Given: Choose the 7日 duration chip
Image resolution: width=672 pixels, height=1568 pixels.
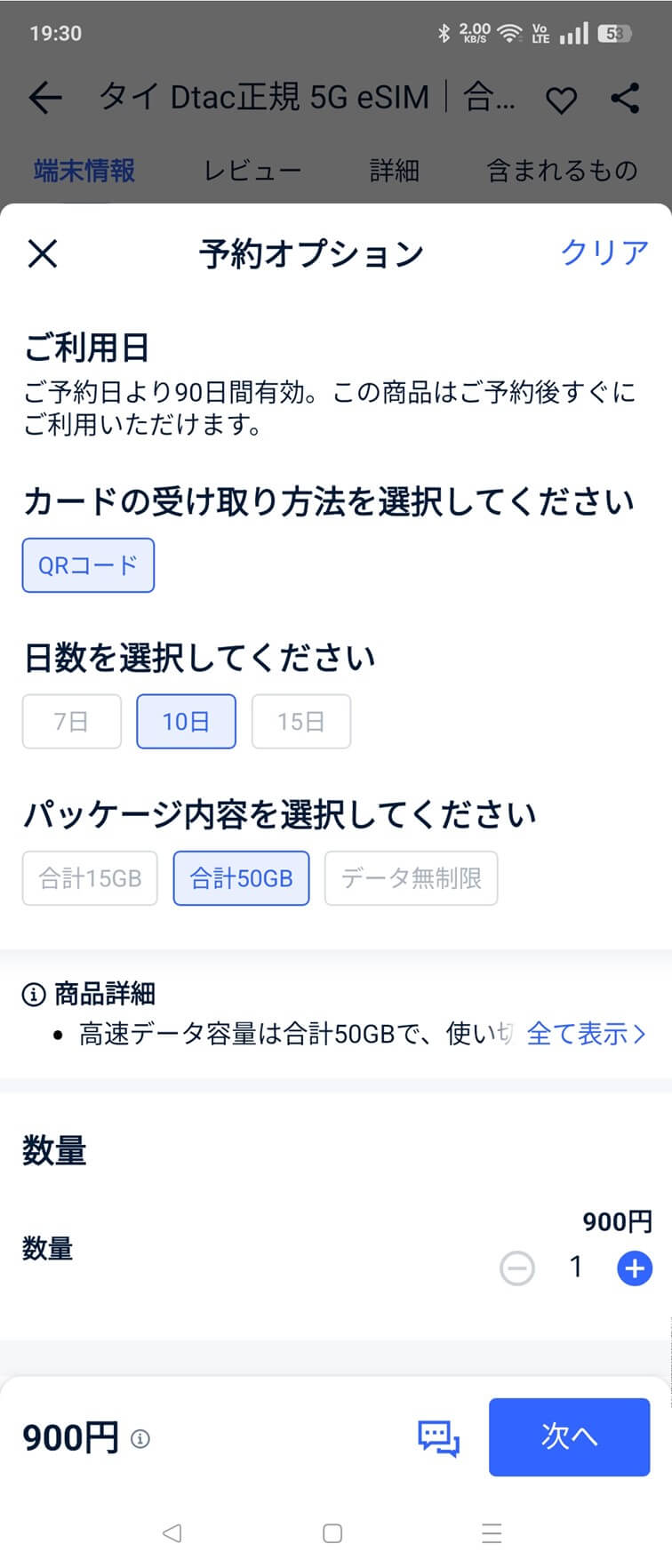Looking at the screenshot, I should pyautogui.click(x=71, y=721).
